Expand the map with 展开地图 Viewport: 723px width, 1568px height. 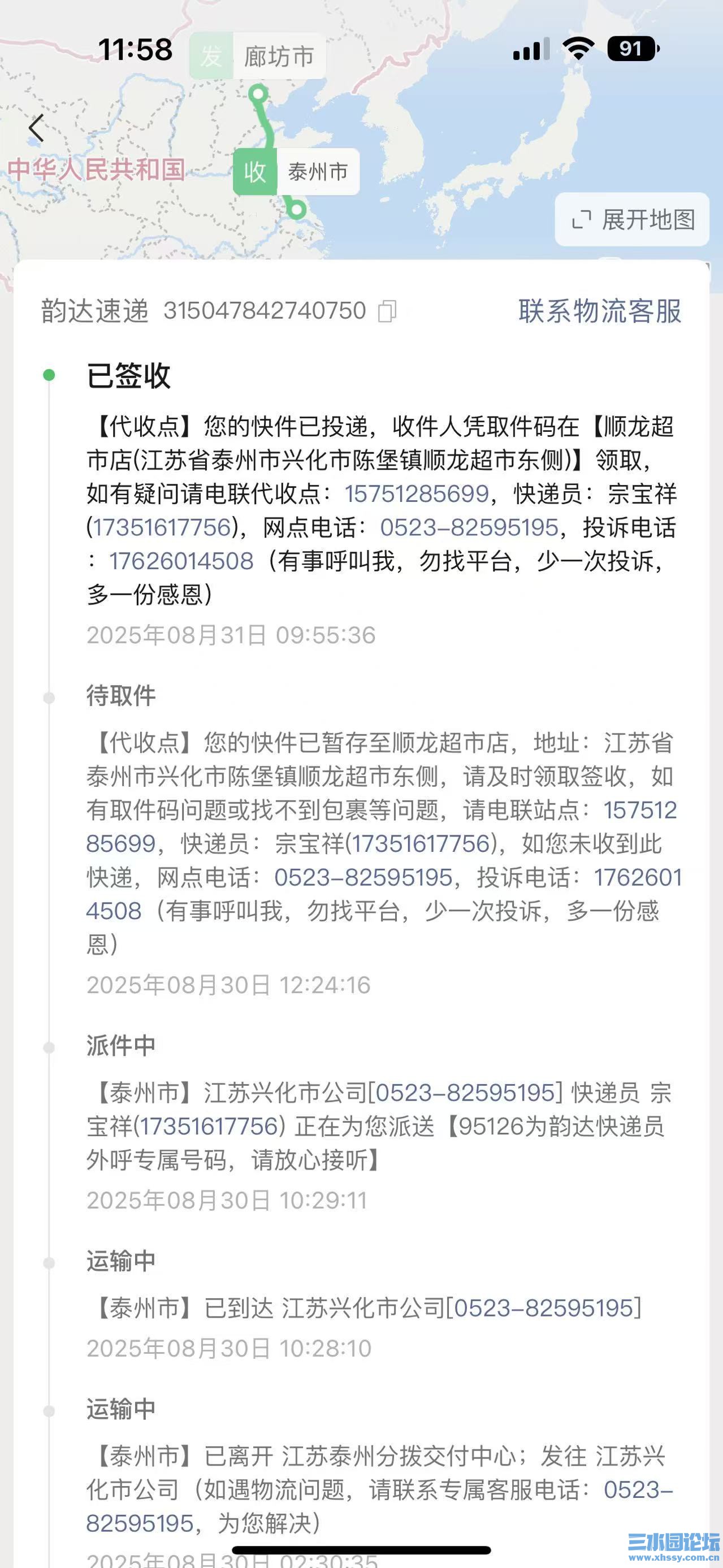[632, 220]
